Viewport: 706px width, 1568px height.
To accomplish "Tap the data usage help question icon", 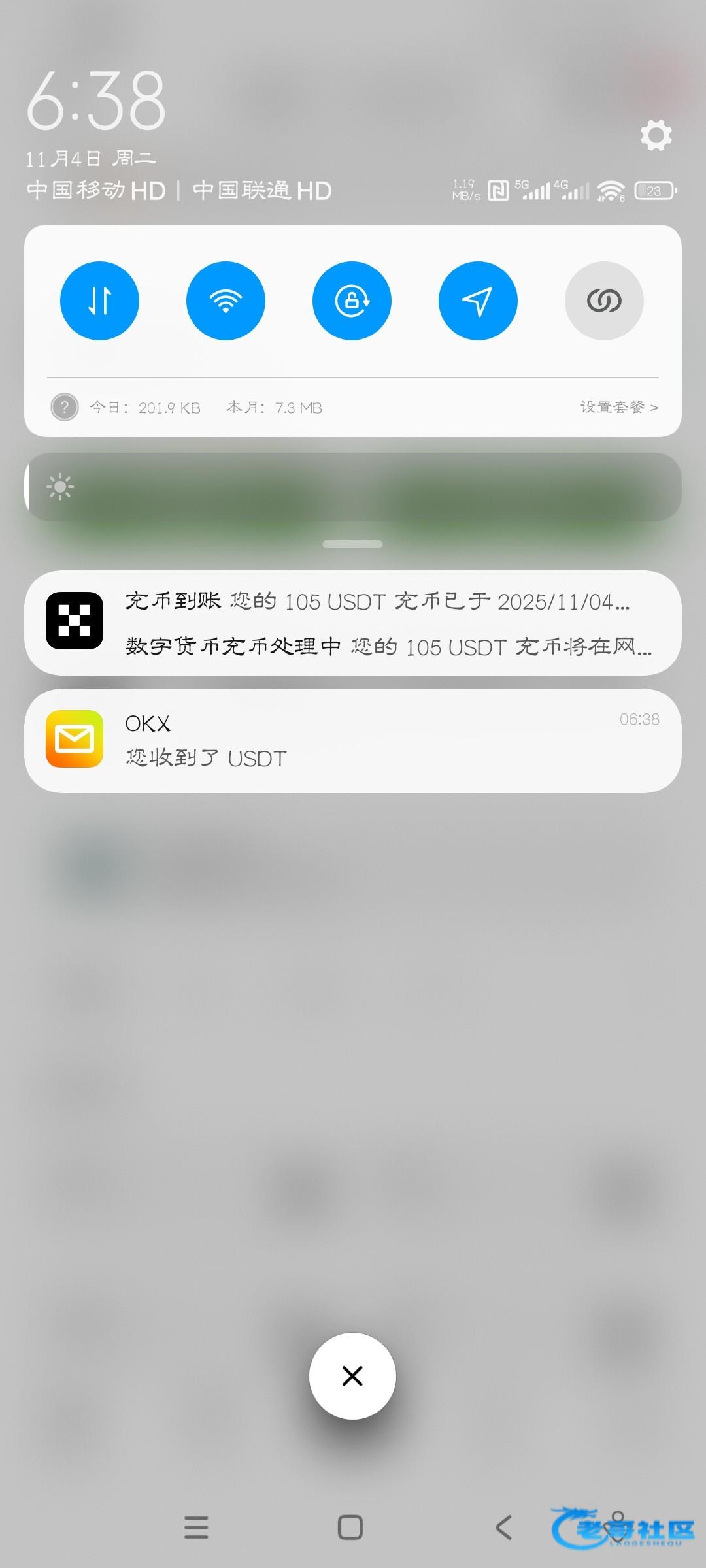I will [65, 408].
